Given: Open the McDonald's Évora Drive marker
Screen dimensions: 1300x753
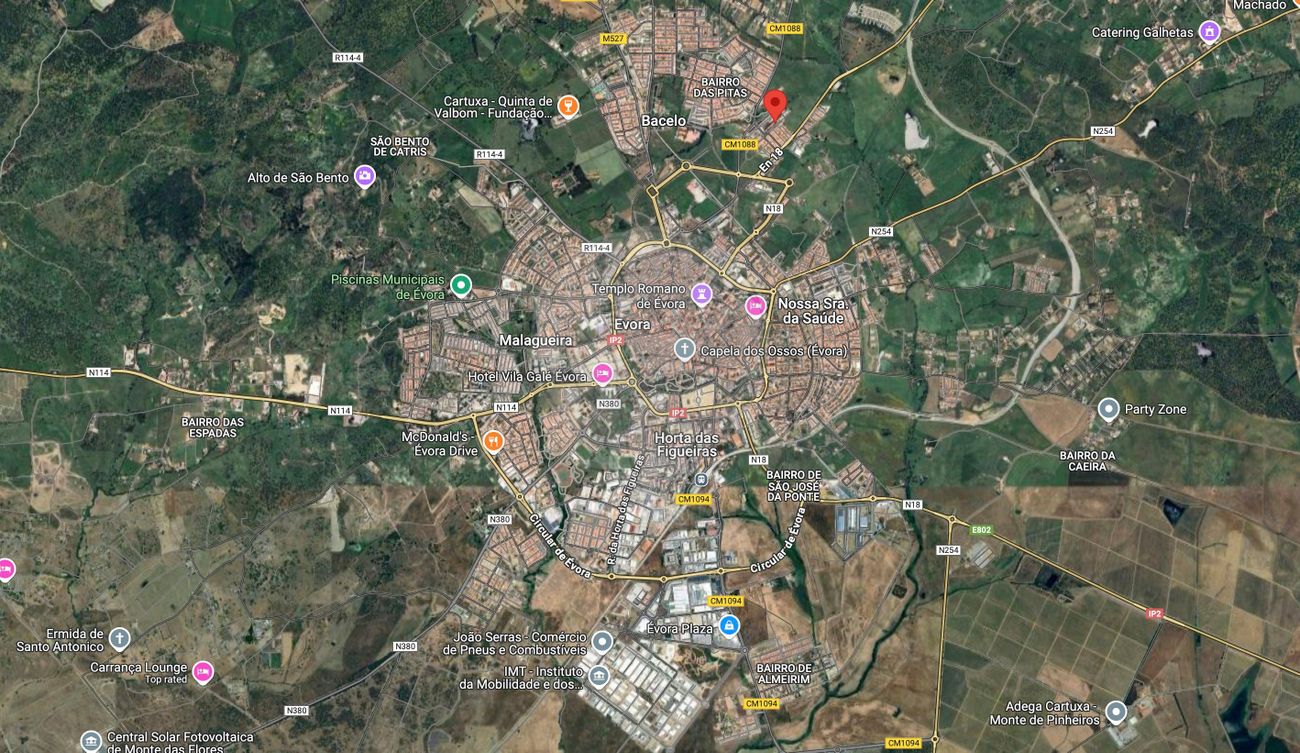Looking at the screenshot, I should coord(492,441).
